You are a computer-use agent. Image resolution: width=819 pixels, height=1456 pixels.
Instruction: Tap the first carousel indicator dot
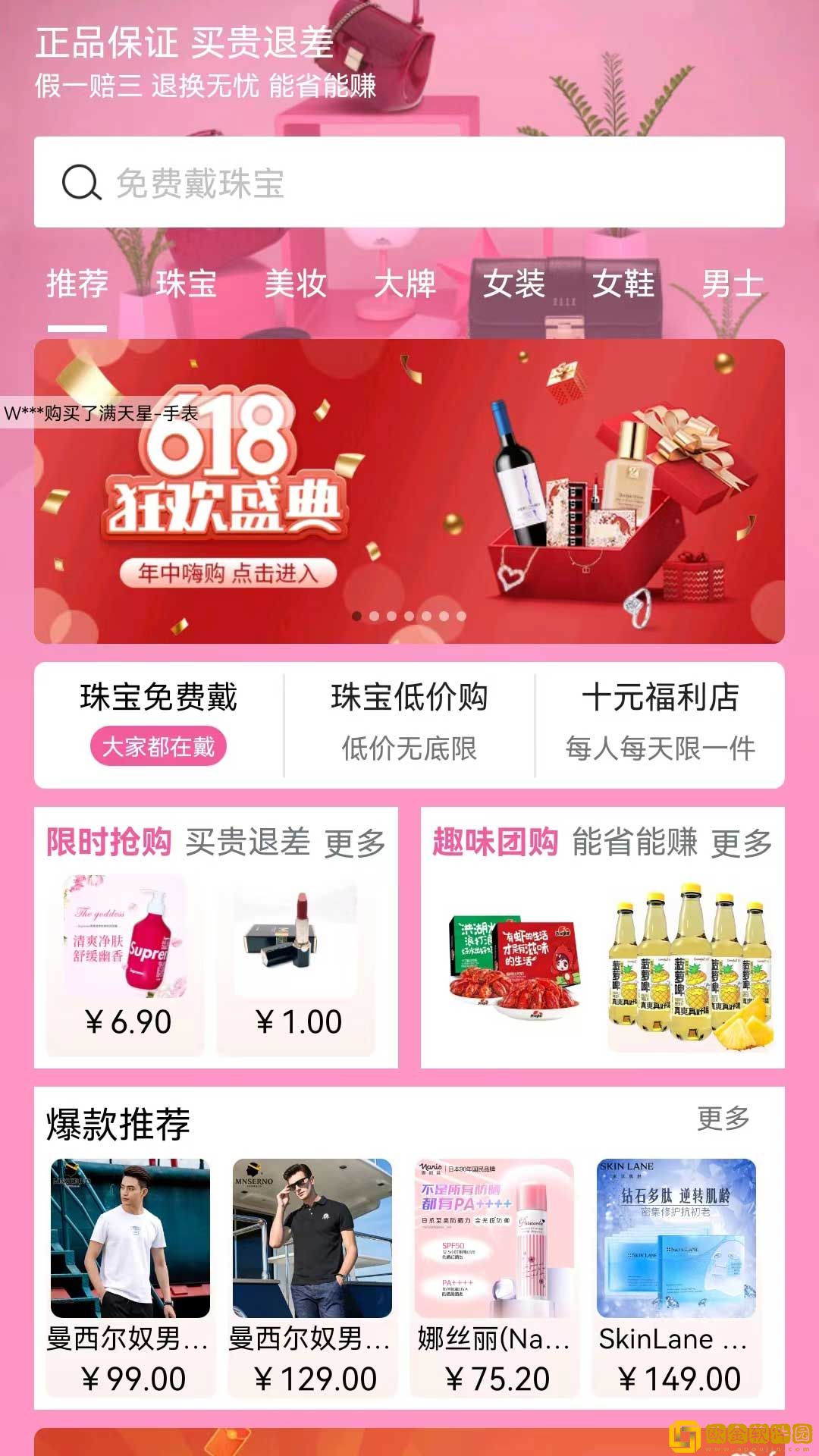[x=359, y=617]
